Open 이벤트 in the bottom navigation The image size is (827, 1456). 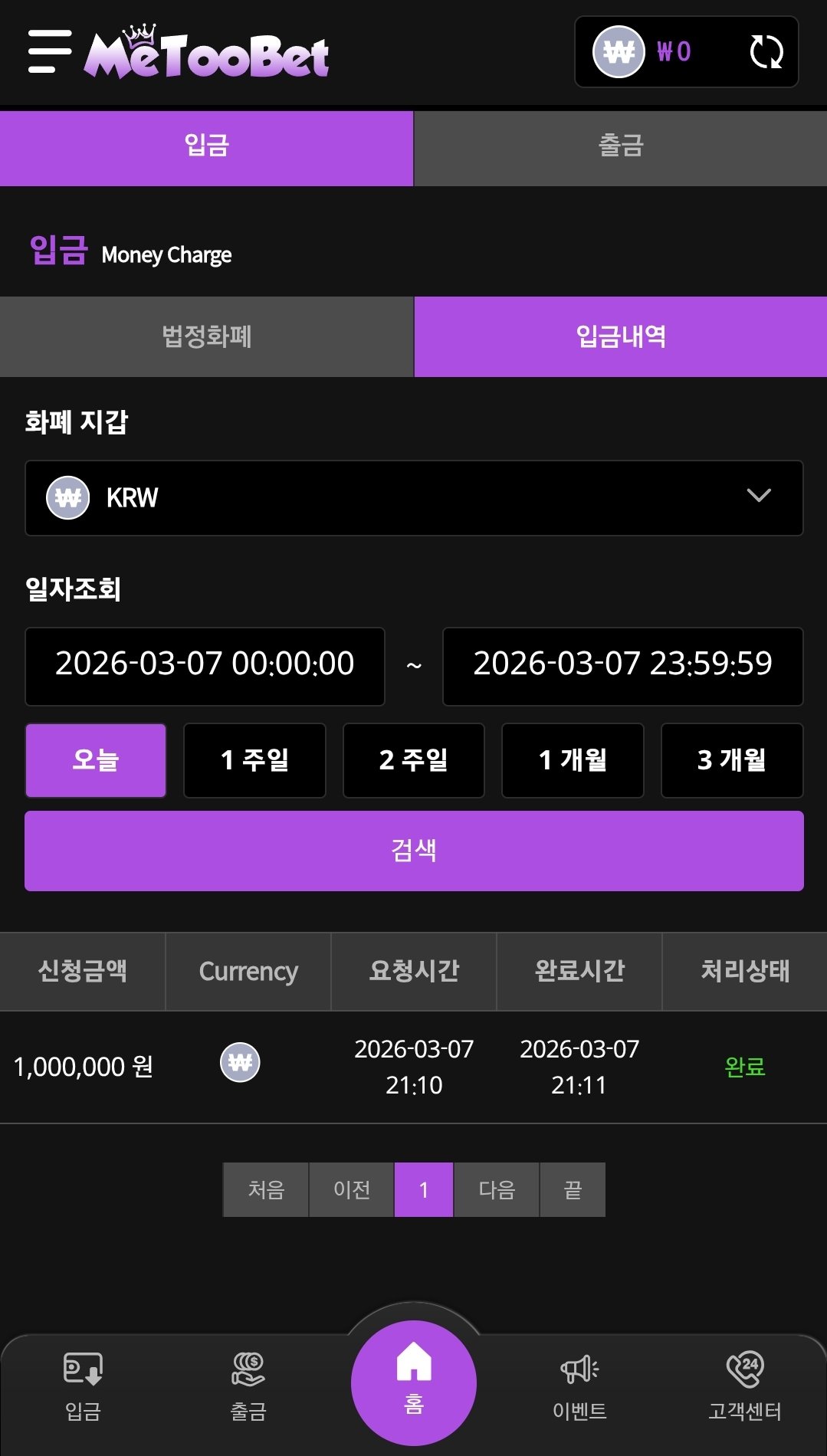579,1385
